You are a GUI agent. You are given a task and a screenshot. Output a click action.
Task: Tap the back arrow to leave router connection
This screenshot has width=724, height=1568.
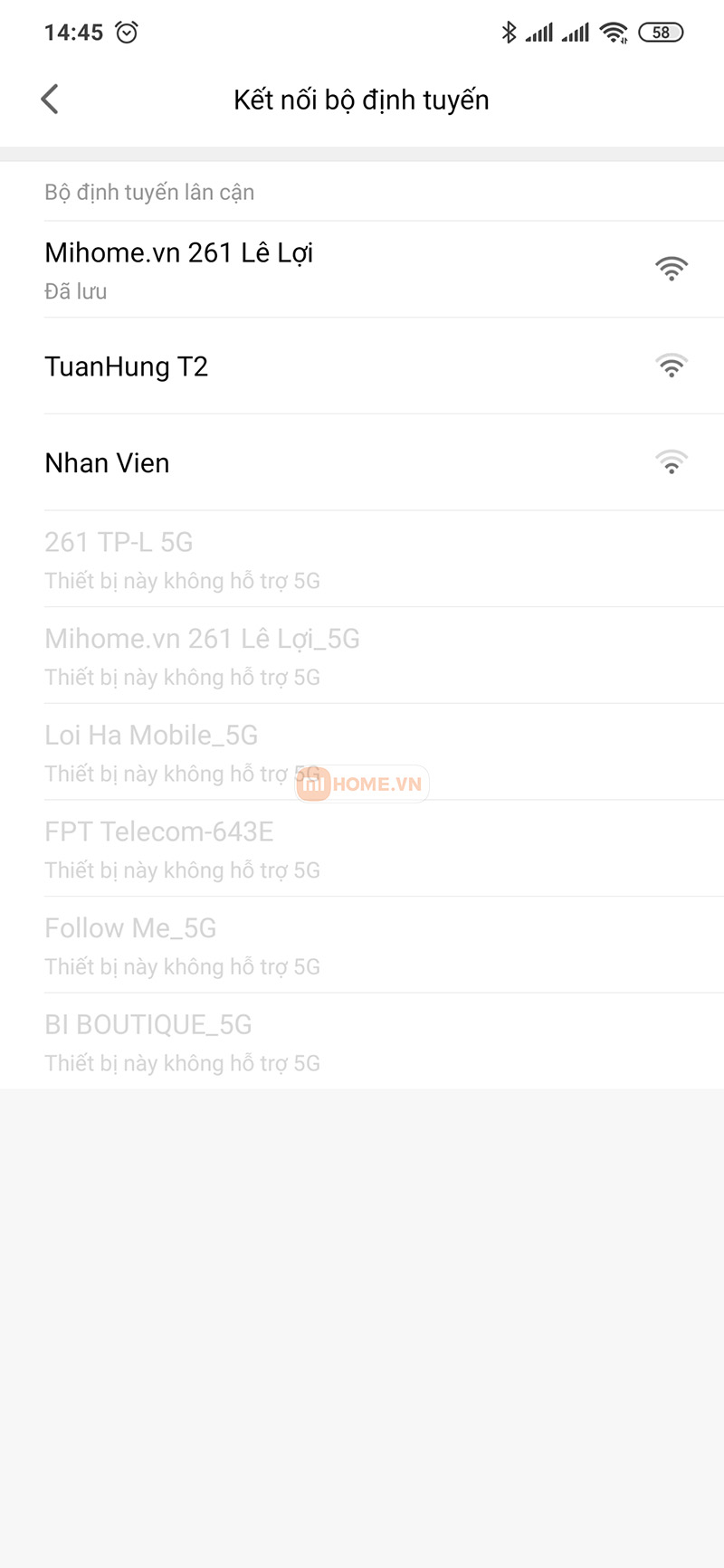pyautogui.click(x=50, y=99)
